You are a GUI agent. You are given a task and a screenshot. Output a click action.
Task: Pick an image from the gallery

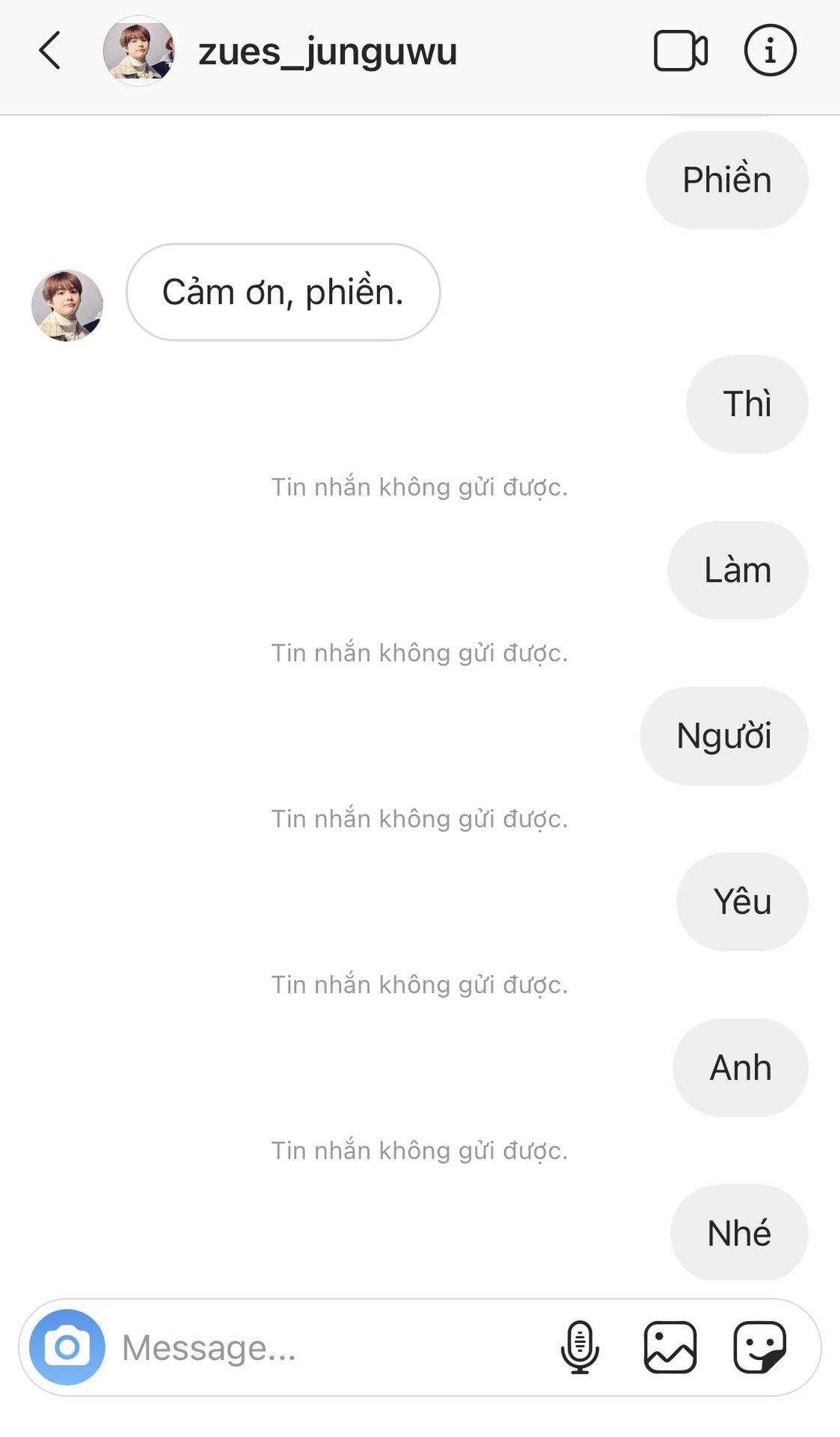pyautogui.click(x=670, y=1347)
